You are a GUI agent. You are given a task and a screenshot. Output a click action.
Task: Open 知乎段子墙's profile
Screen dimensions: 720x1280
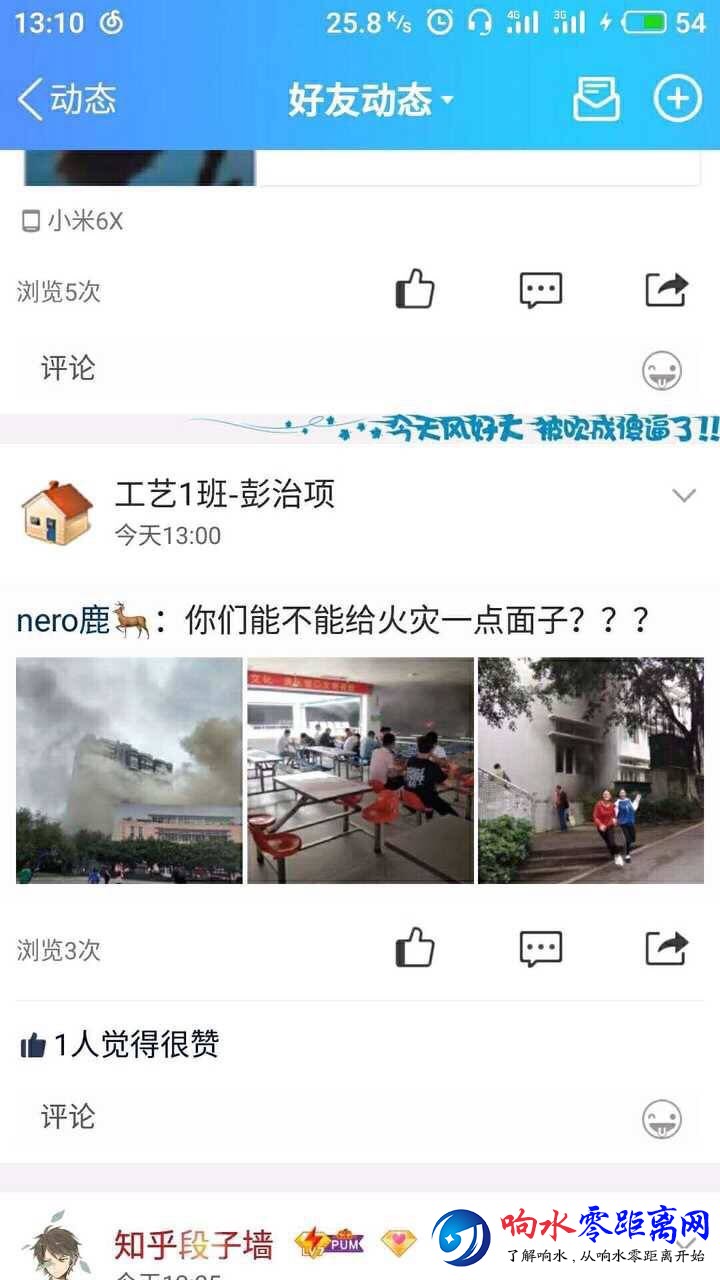point(193,1245)
